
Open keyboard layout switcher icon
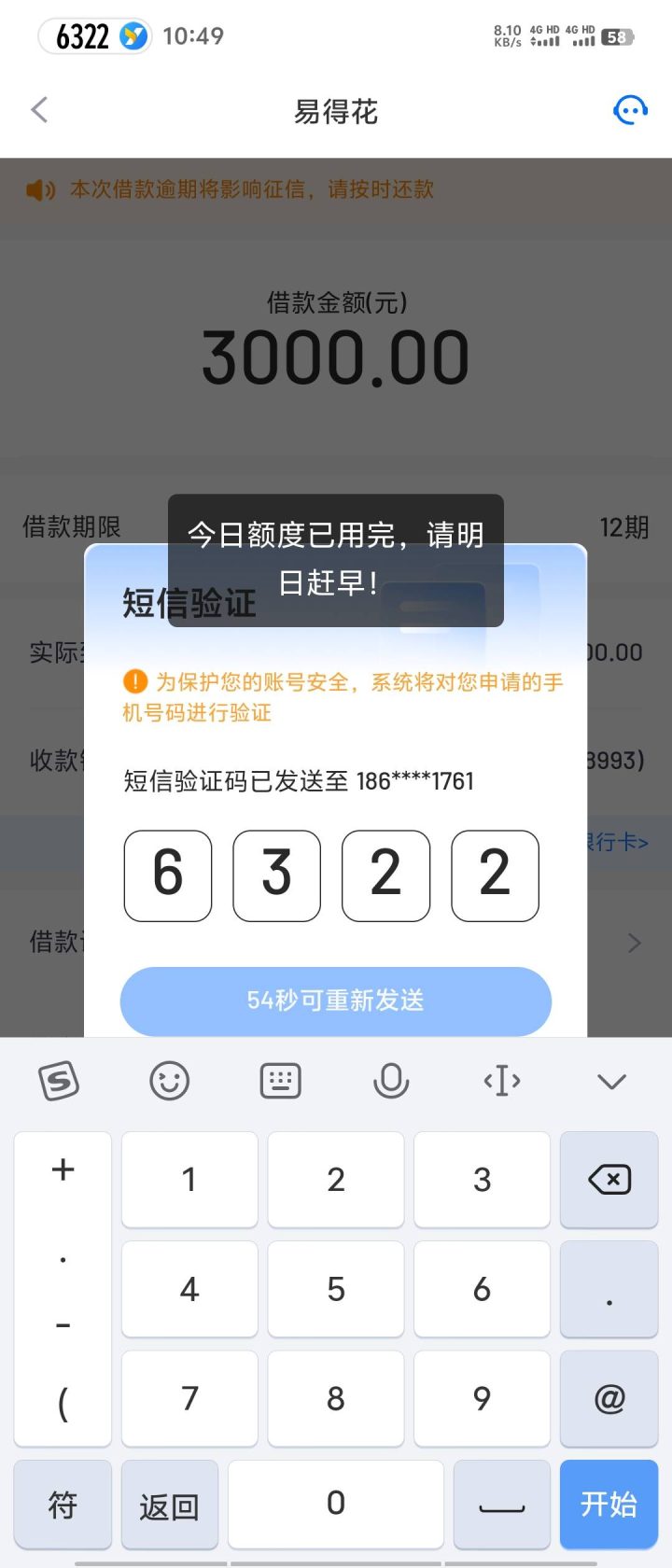coord(280,1081)
